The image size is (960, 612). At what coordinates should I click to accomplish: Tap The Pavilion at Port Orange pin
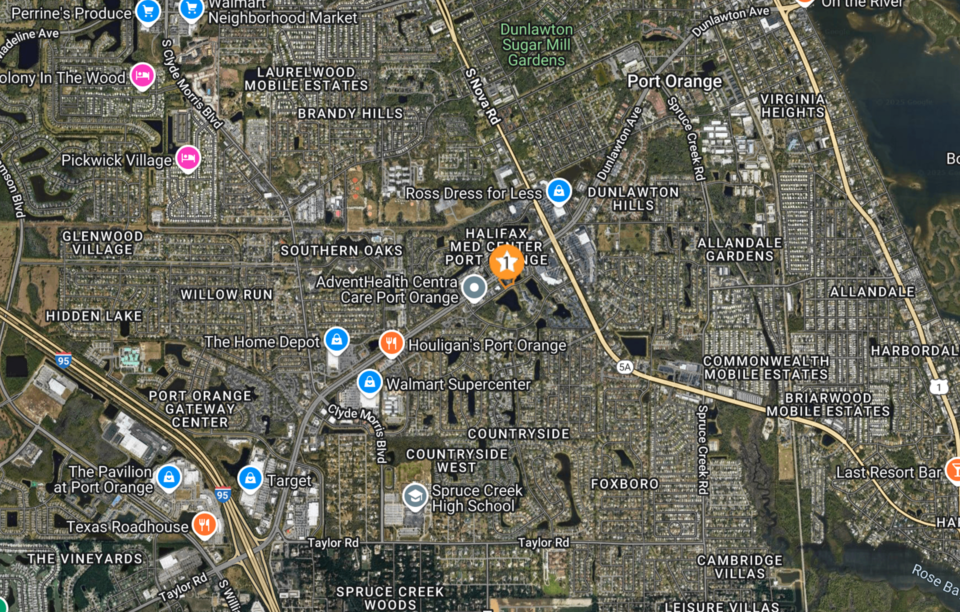pos(169,477)
